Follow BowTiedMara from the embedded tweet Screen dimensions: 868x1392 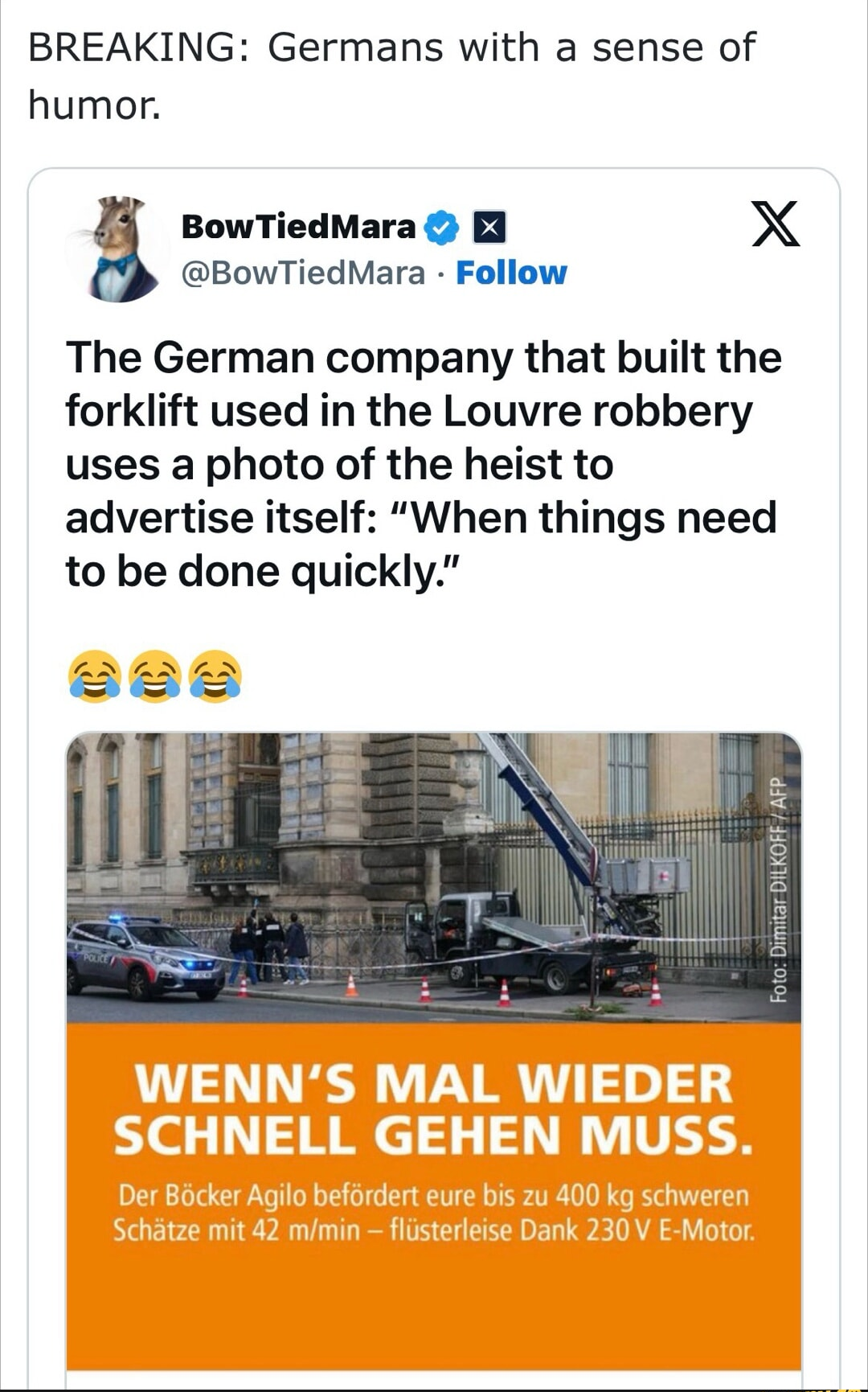point(511,273)
